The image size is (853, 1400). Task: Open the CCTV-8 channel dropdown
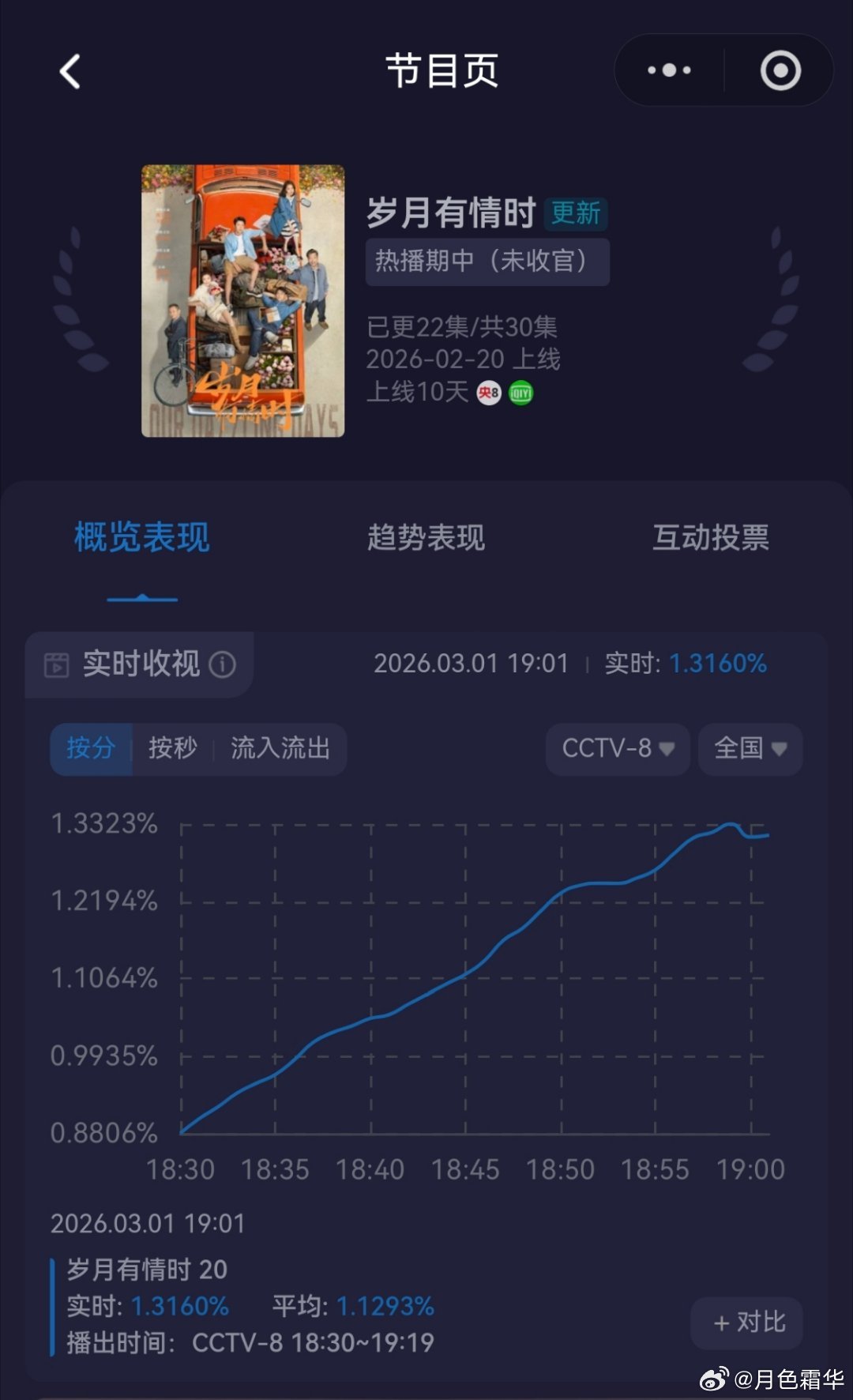[617, 749]
